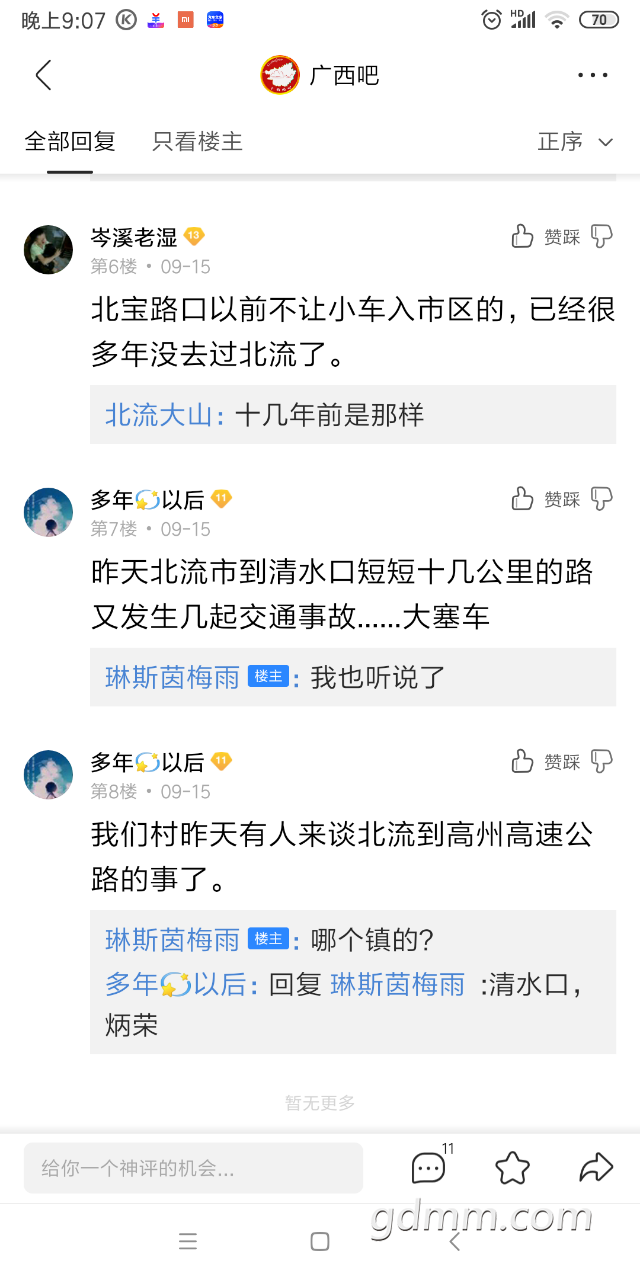Viewport: 640px width, 1280px height.
Task: Open 岑溪老湿's profile avatar
Action: pyautogui.click(x=48, y=249)
